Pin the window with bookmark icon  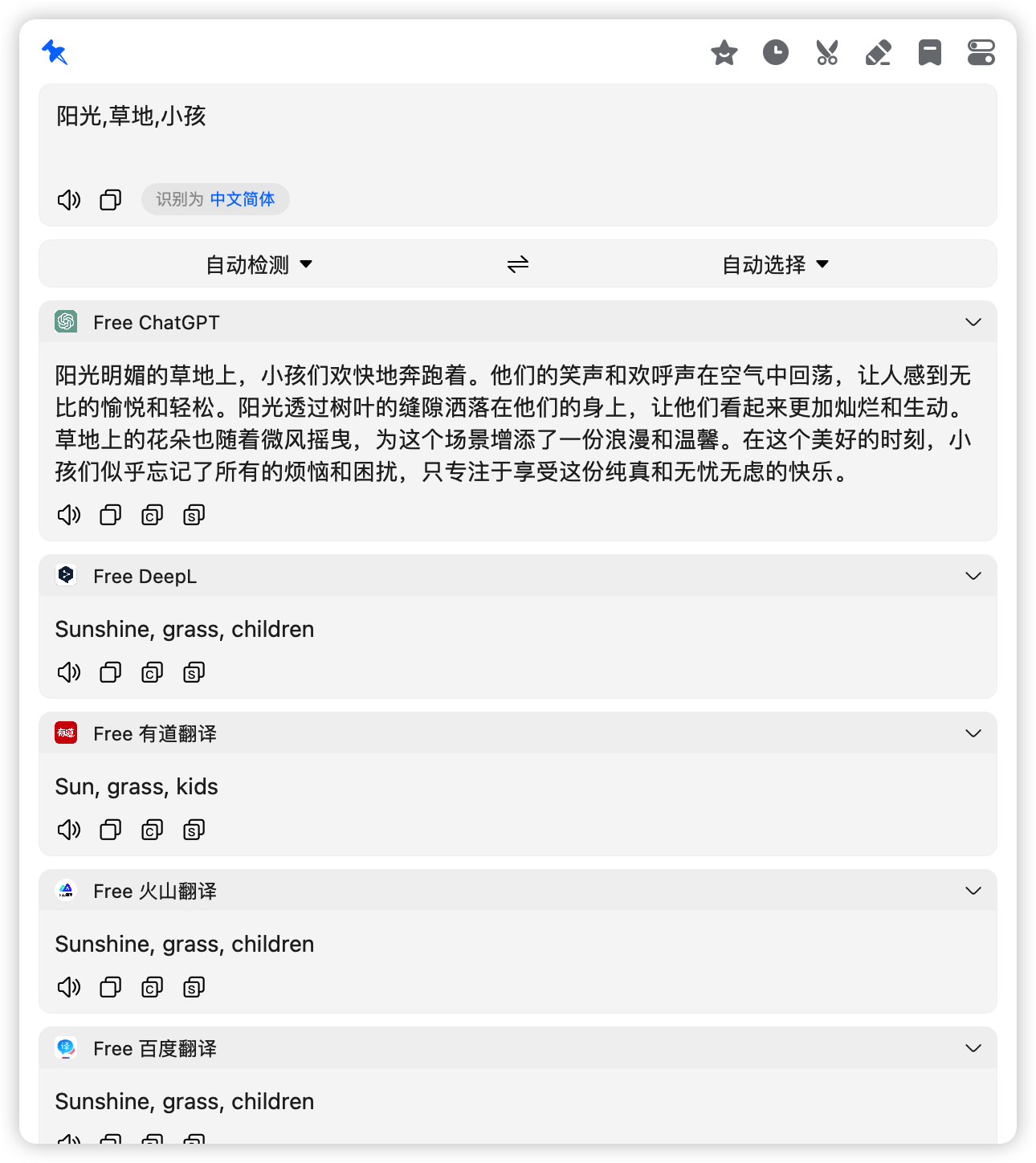(x=929, y=53)
